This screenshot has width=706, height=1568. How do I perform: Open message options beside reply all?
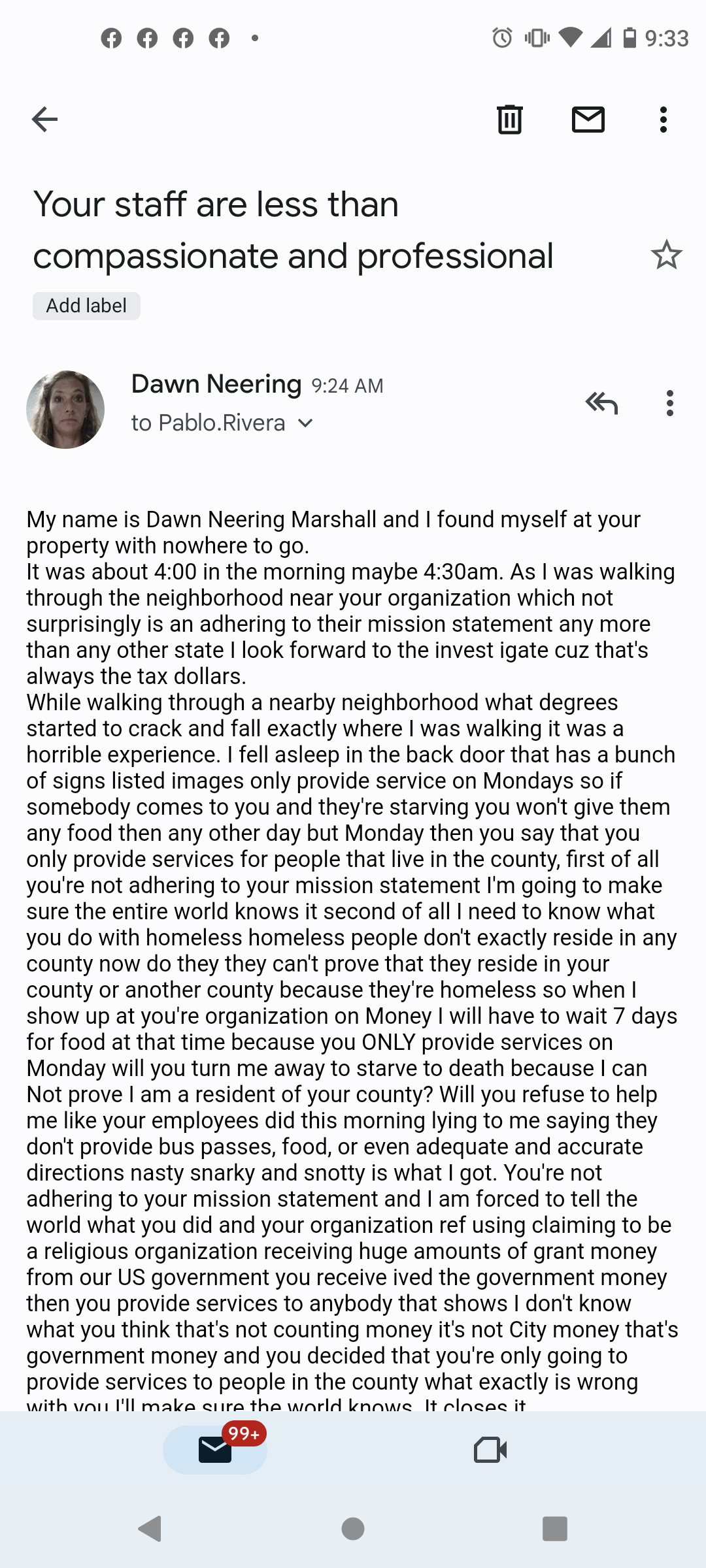669,403
